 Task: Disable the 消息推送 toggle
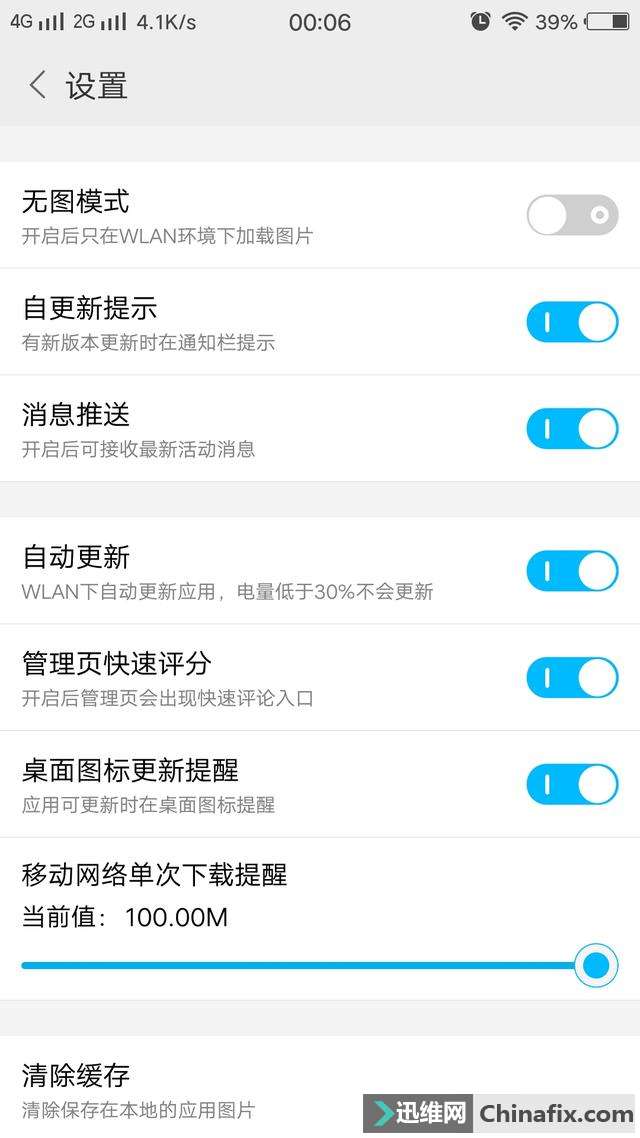[x=572, y=429]
